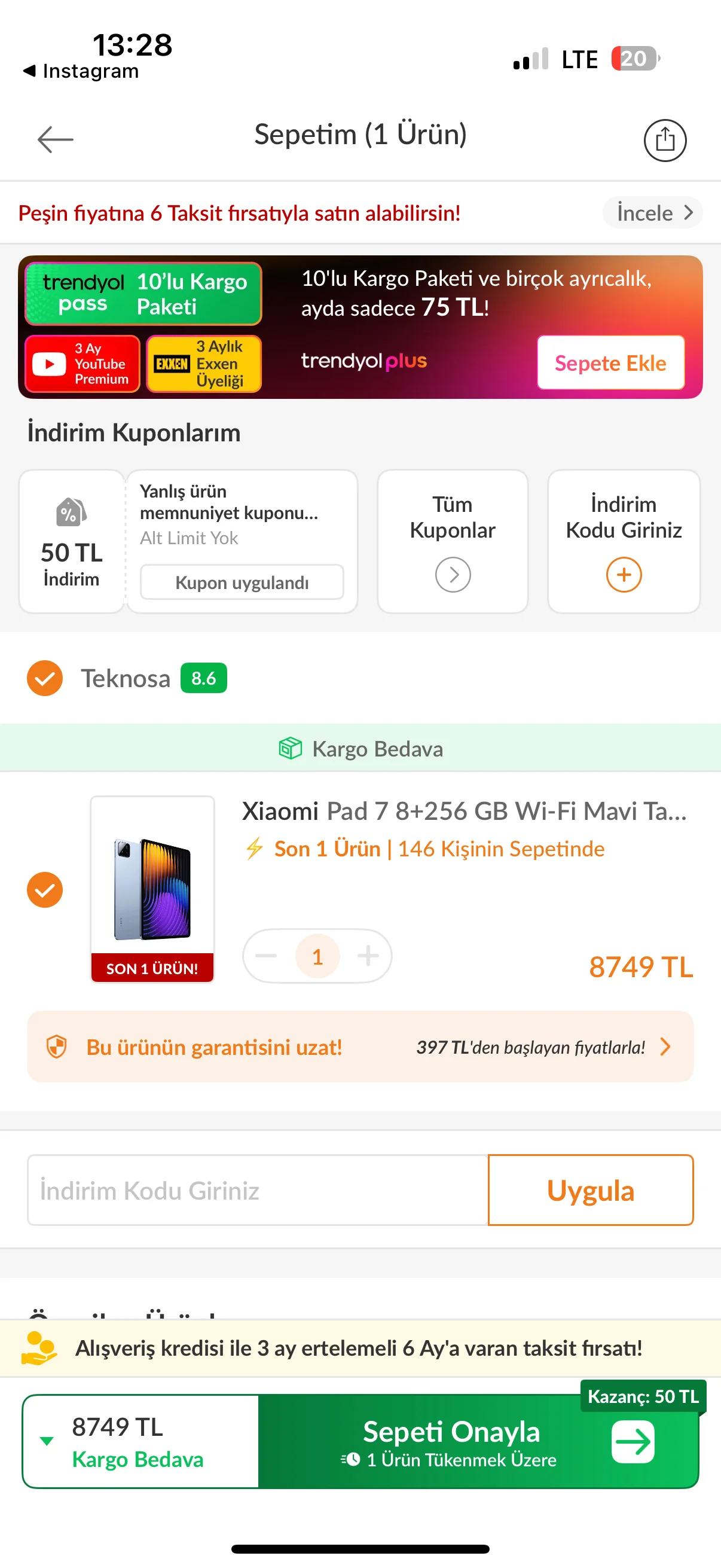721x1568 pixels.
Task: Expand the 8749 TL total price details
Action: [x=47, y=1441]
